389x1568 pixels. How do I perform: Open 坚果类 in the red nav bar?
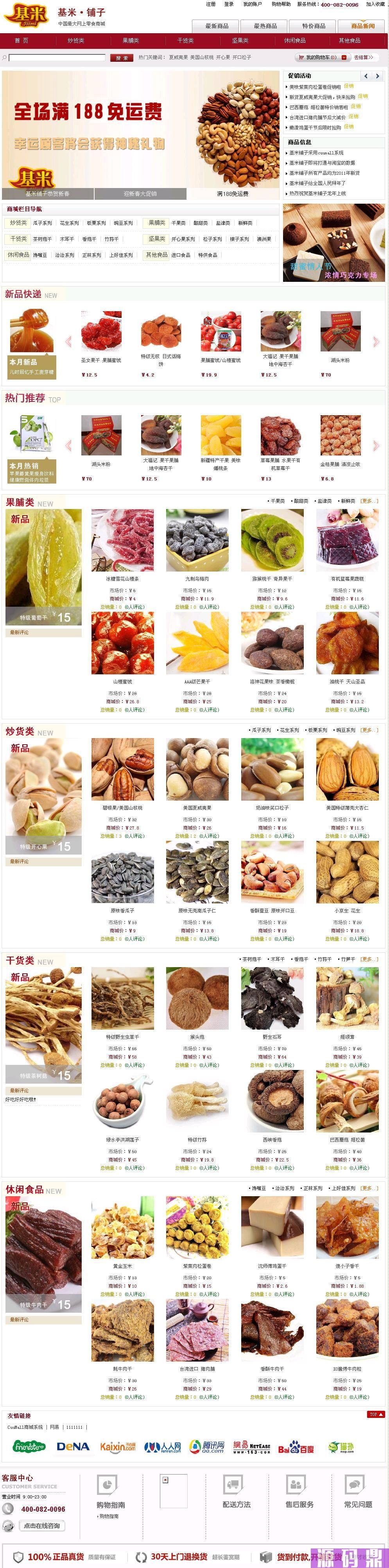[x=240, y=41]
